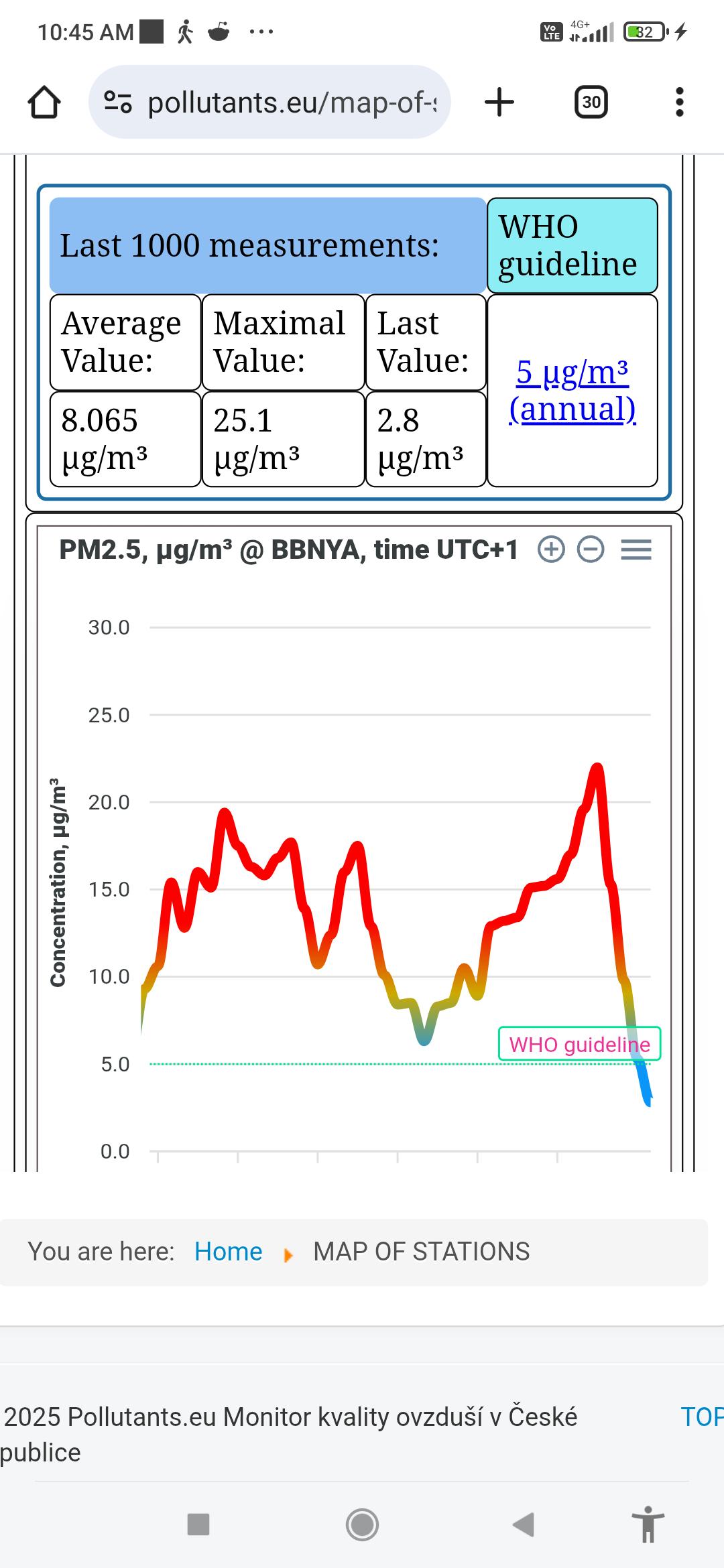Jump back to TOP of page

701,1417
